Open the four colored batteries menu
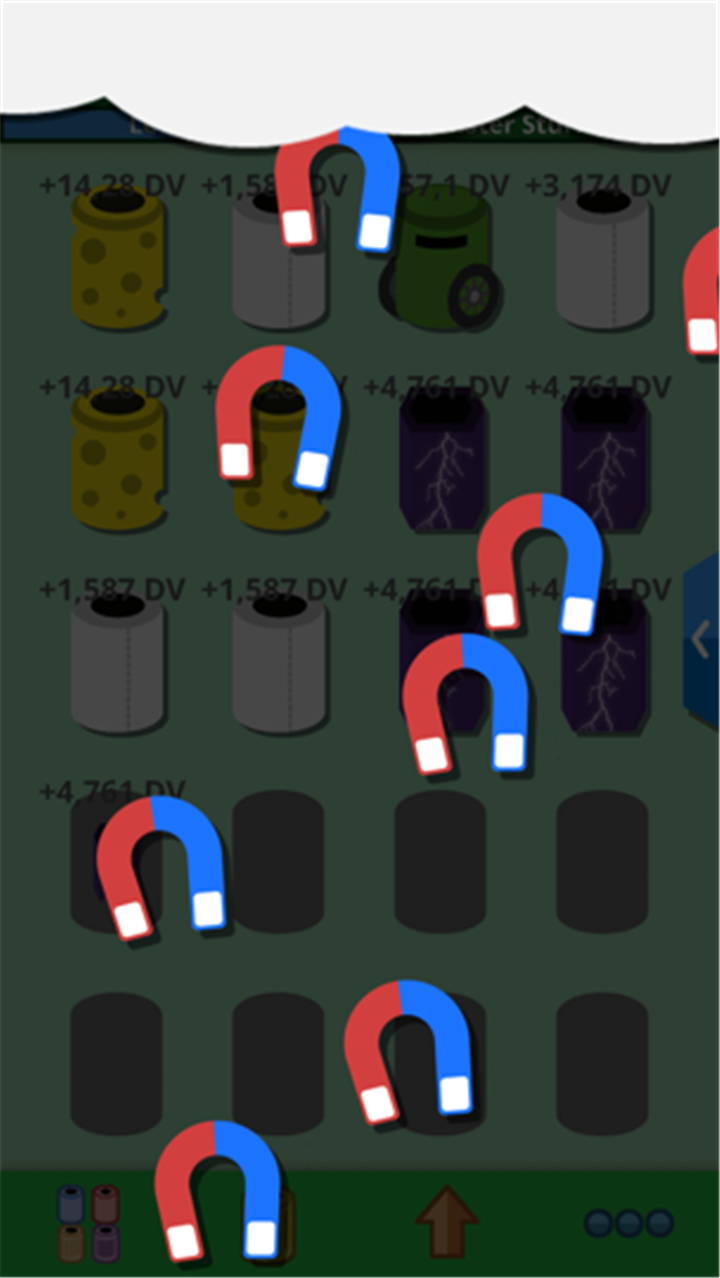This screenshot has width=720, height=1278. pyautogui.click(x=88, y=1223)
